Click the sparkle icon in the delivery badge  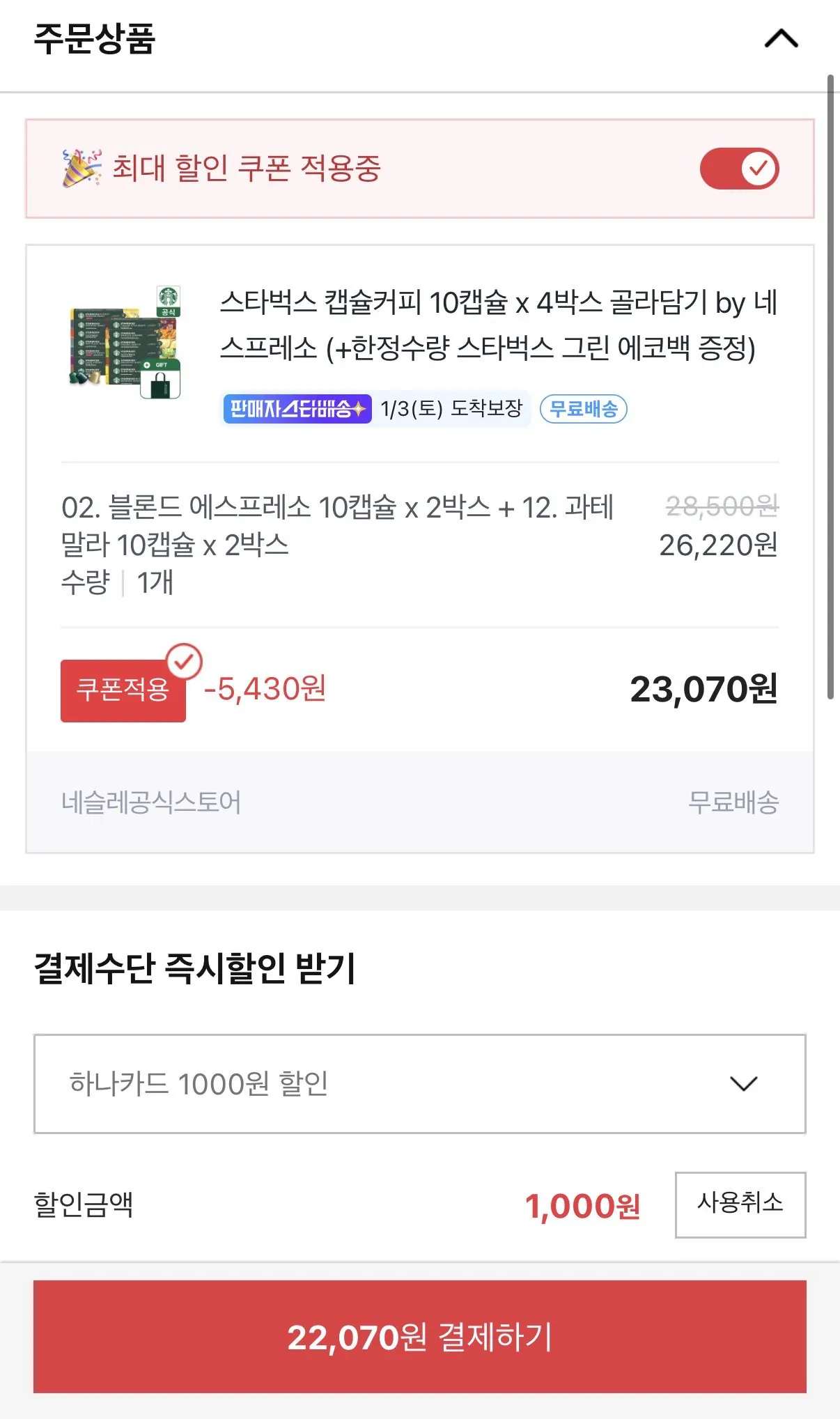(x=357, y=408)
